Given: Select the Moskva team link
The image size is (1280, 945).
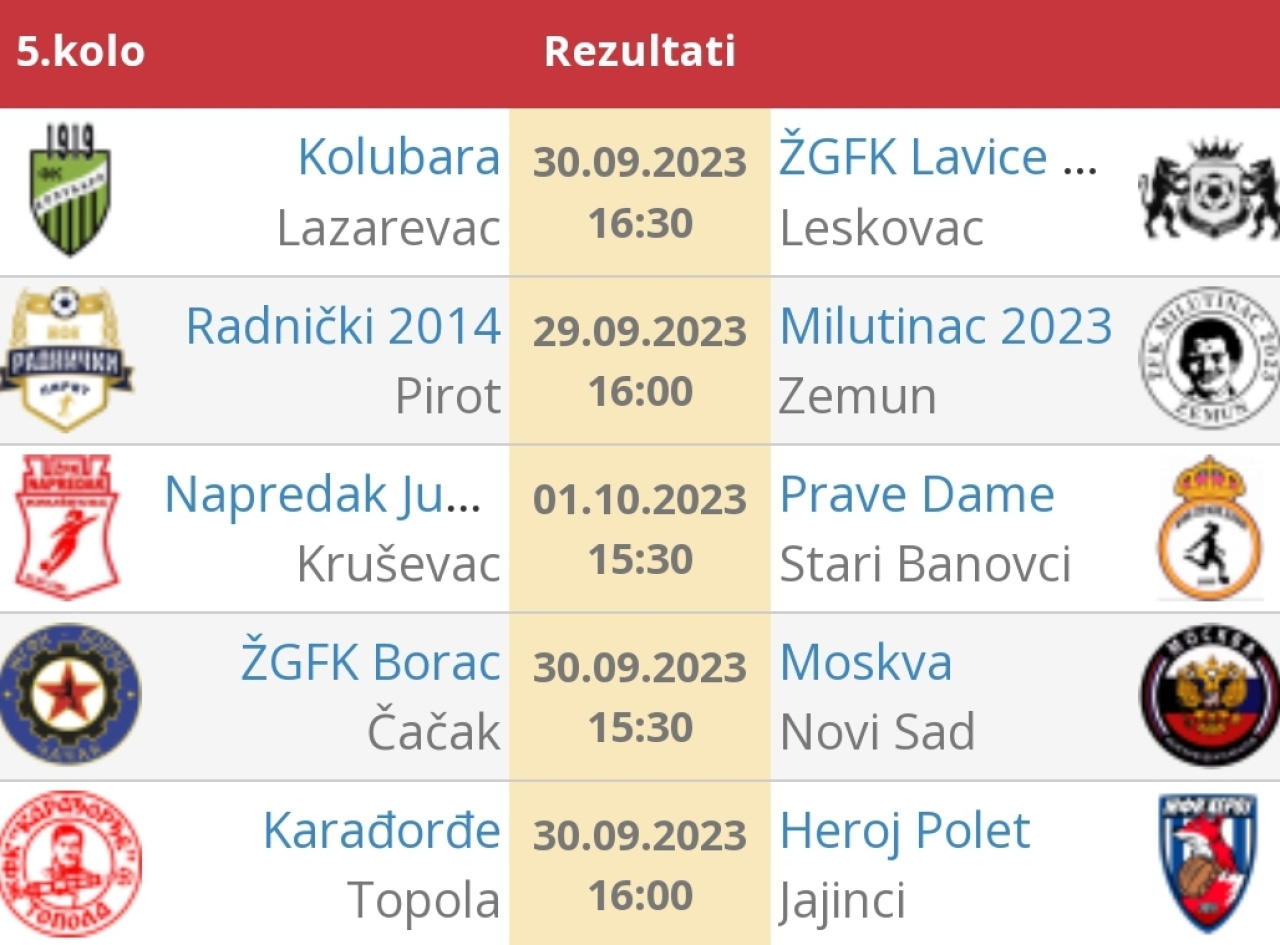Looking at the screenshot, I should click(865, 662).
